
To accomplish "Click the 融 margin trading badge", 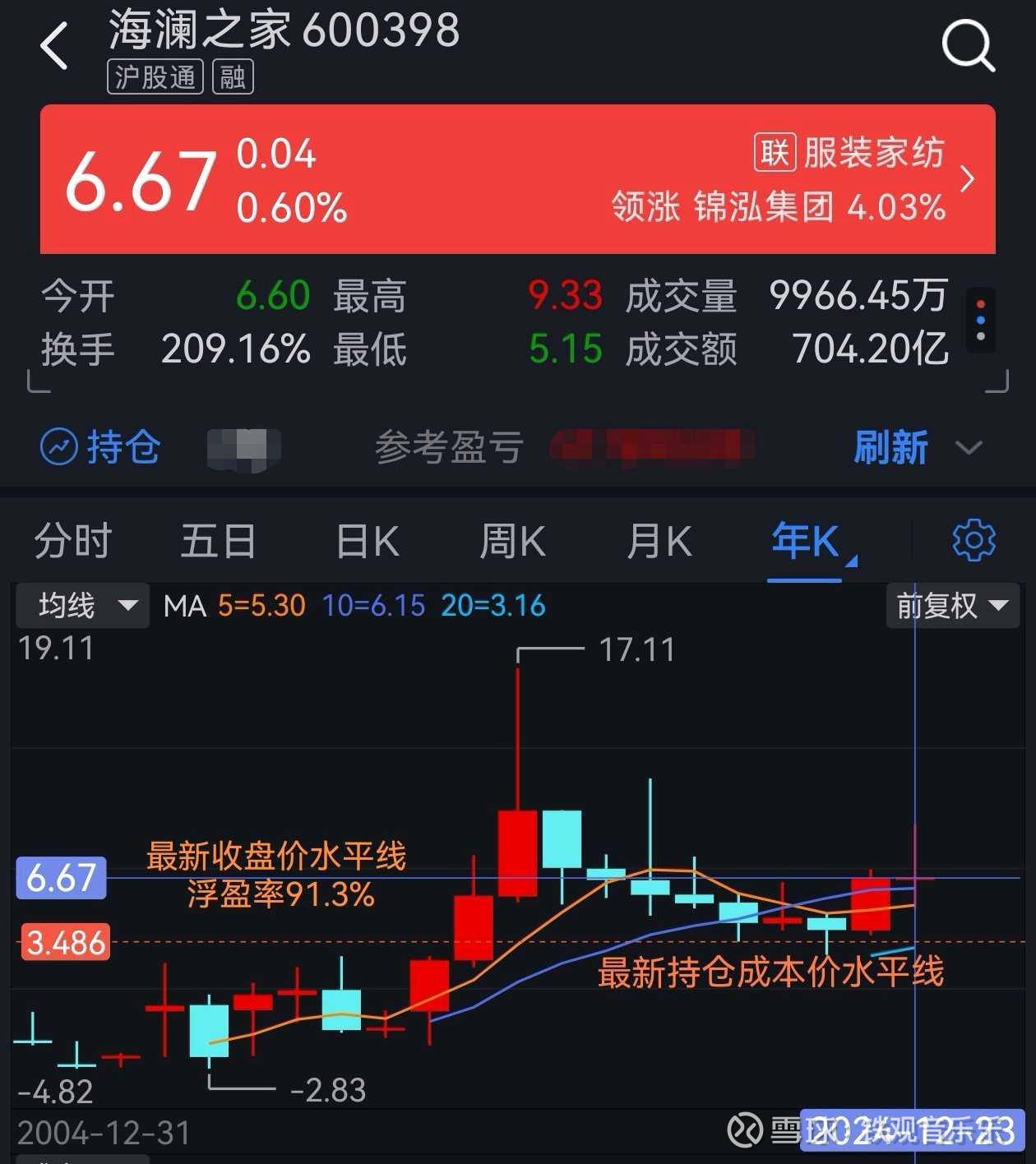I will tap(231, 78).
